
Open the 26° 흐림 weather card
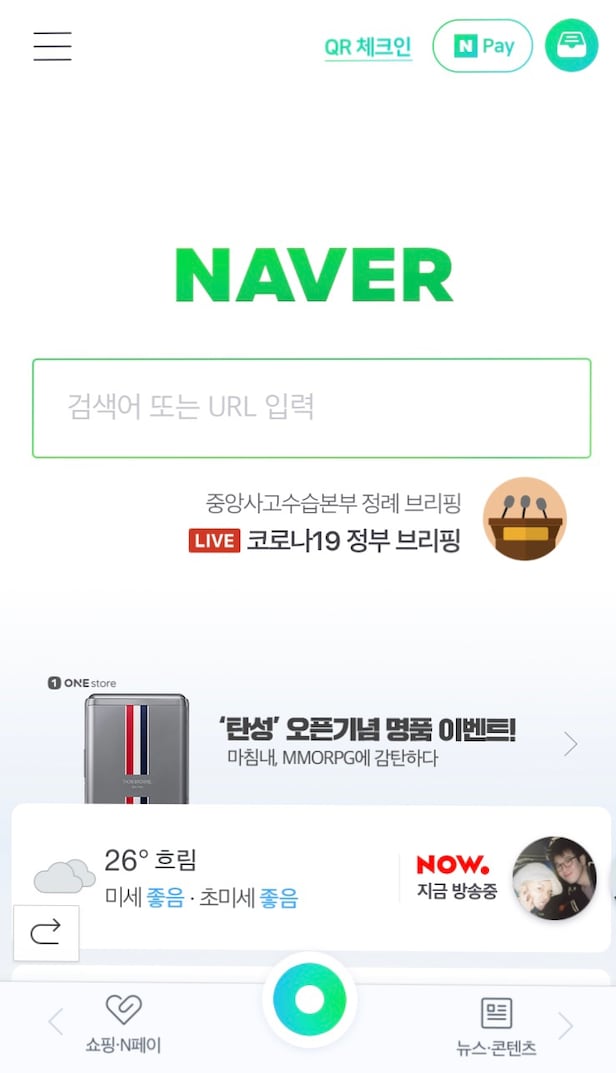(x=200, y=879)
